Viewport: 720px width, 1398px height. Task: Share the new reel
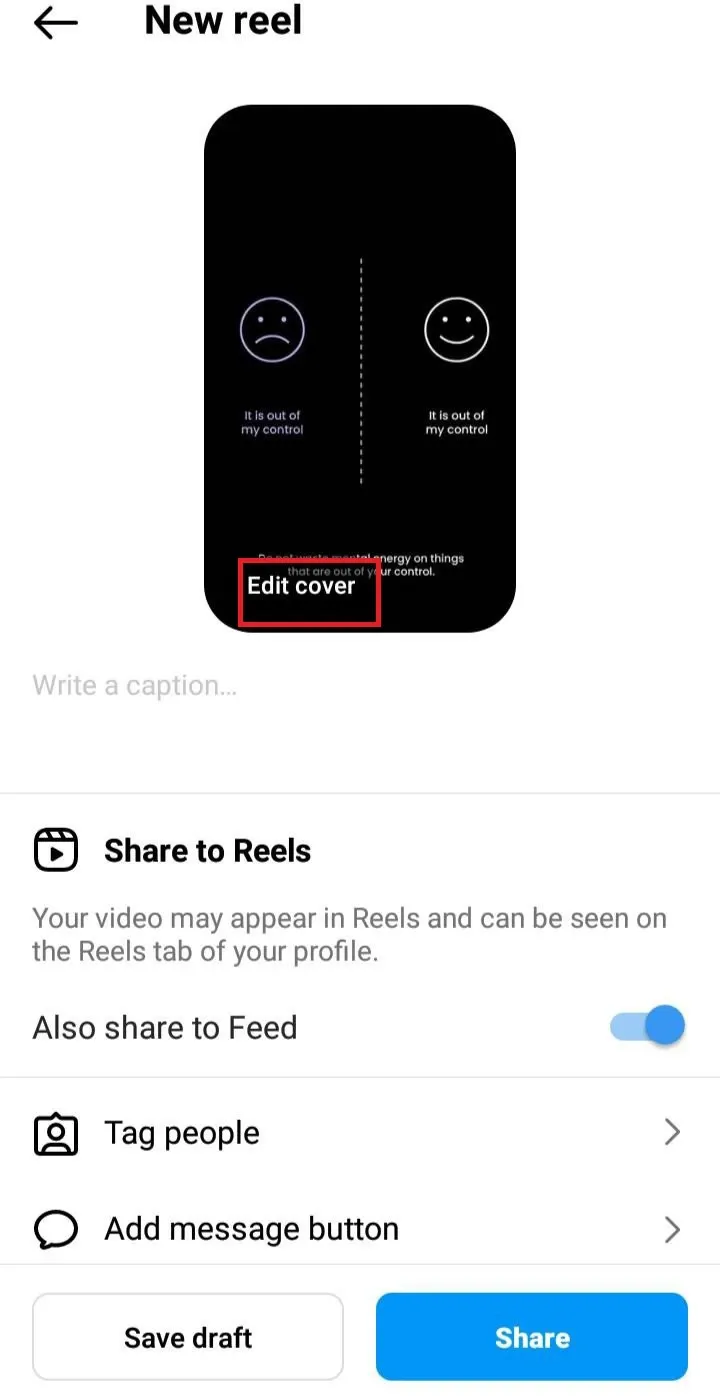[532, 1337]
